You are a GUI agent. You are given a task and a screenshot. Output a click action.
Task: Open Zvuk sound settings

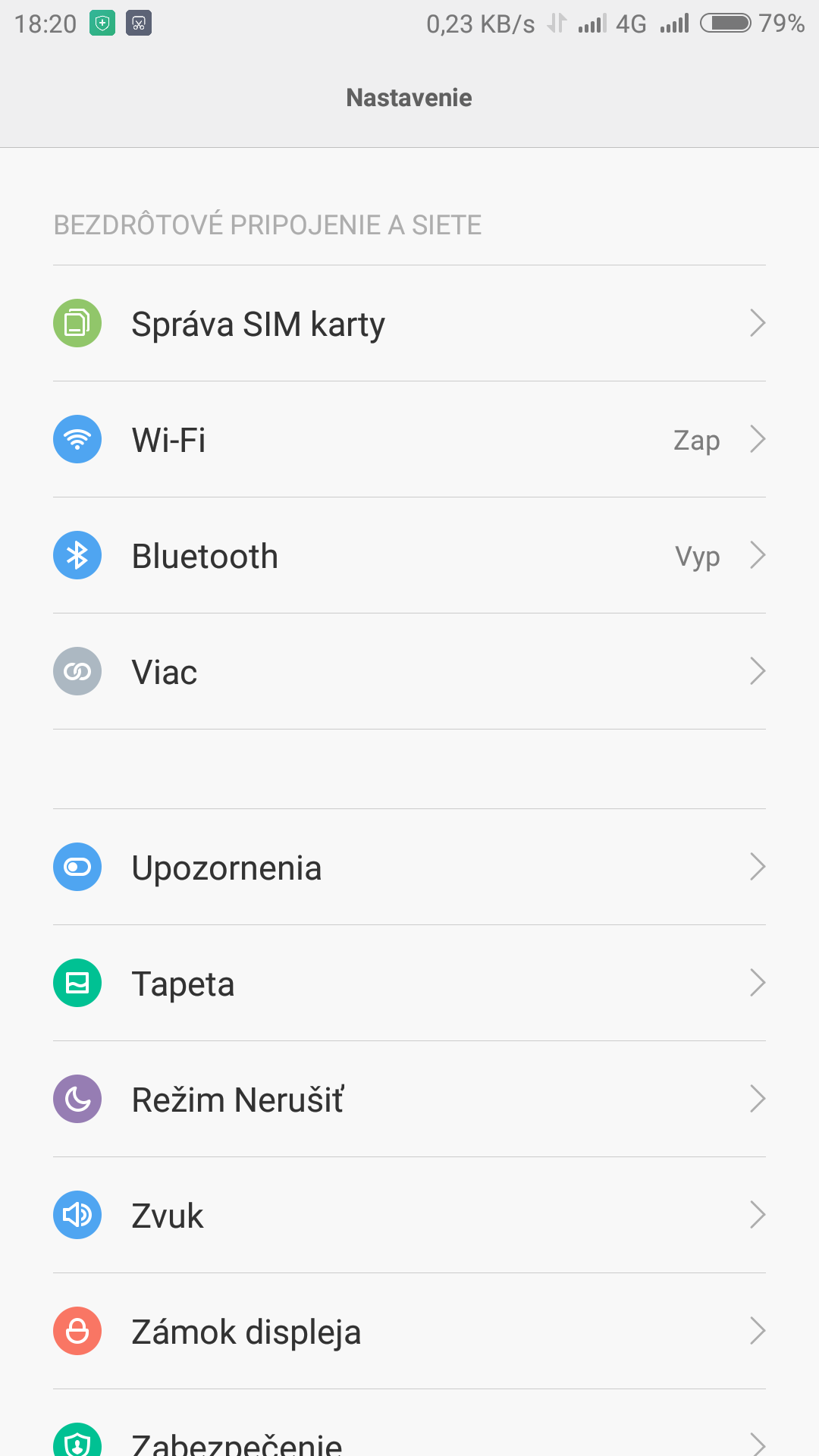(x=409, y=1216)
